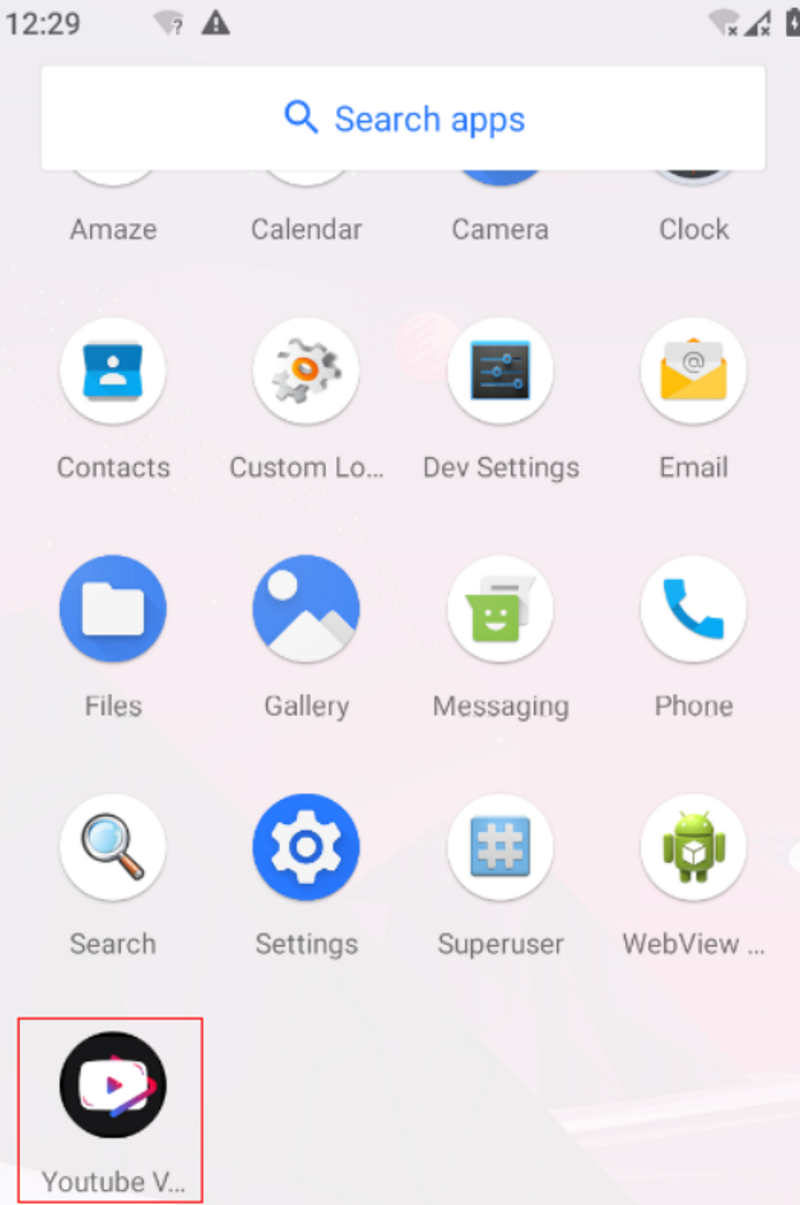This screenshot has width=800, height=1205.
Task: Open the Files app
Action: coord(113,610)
